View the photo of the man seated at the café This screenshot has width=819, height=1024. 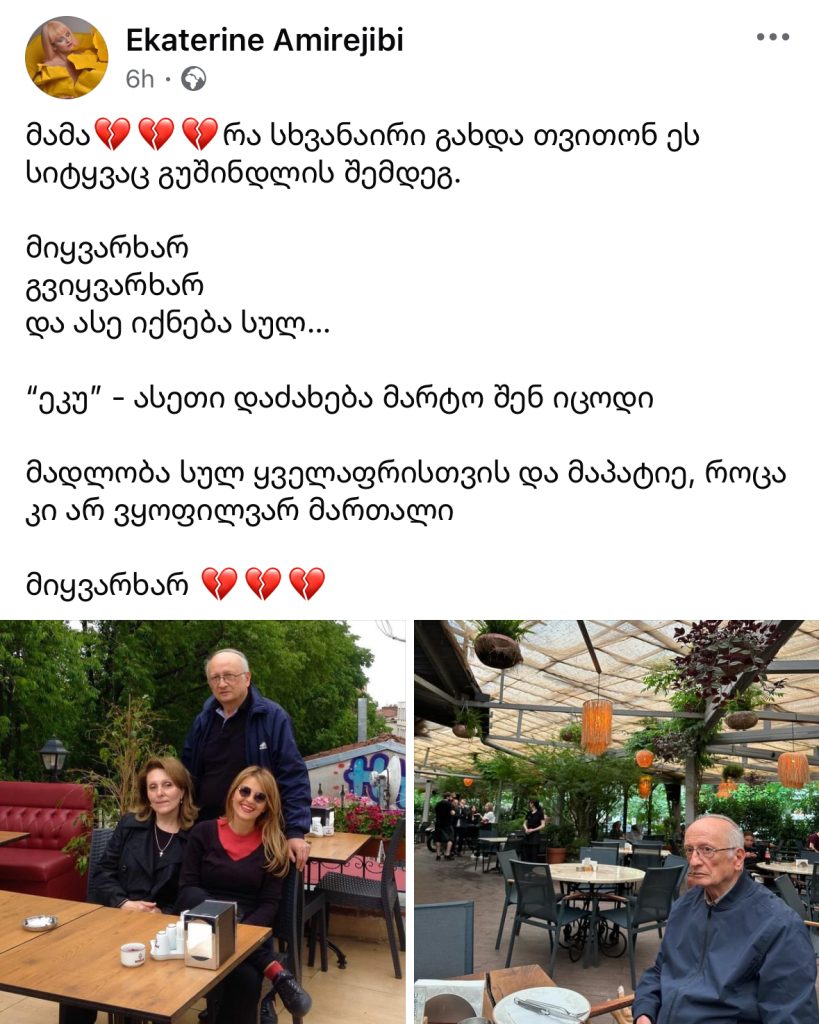(x=616, y=821)
